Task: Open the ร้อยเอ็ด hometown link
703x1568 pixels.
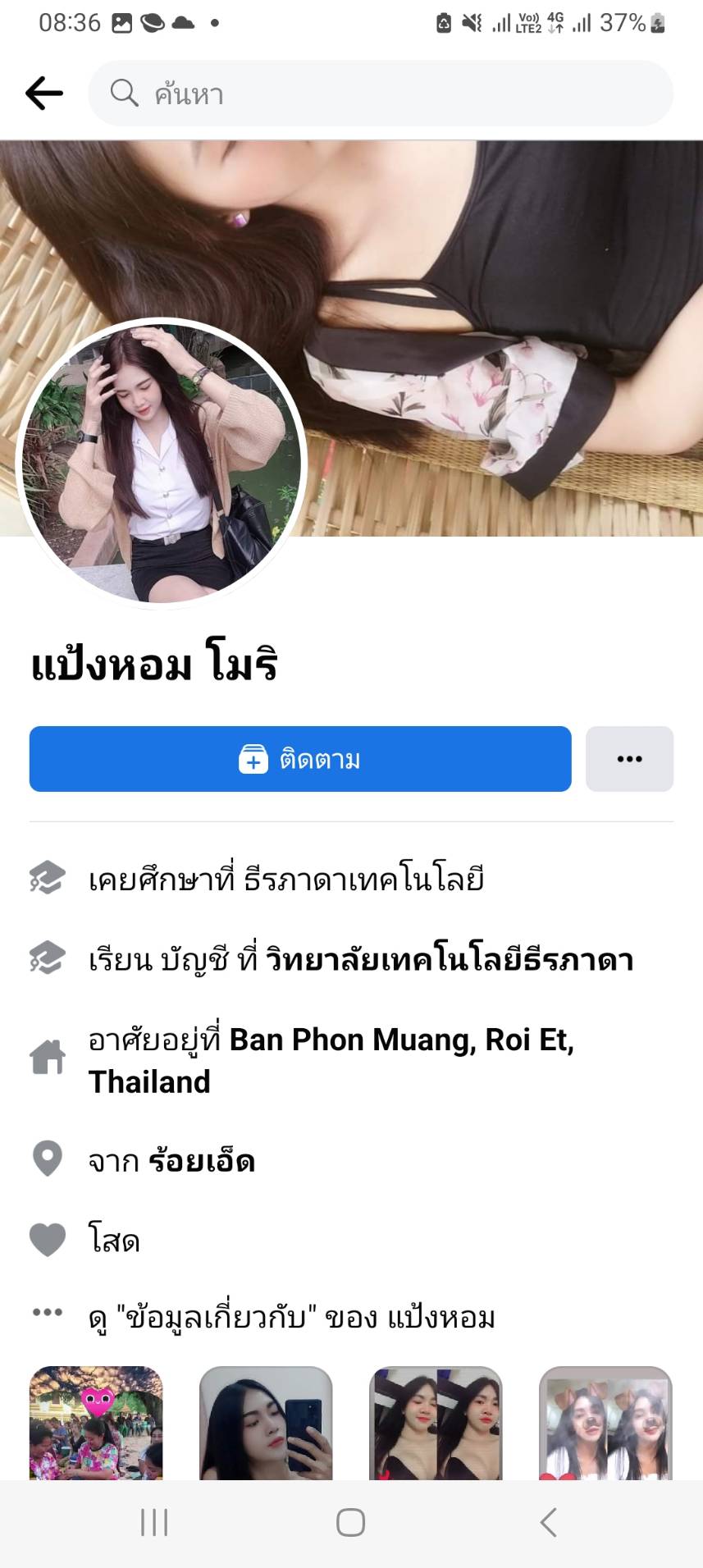Action: (202, 1161)
